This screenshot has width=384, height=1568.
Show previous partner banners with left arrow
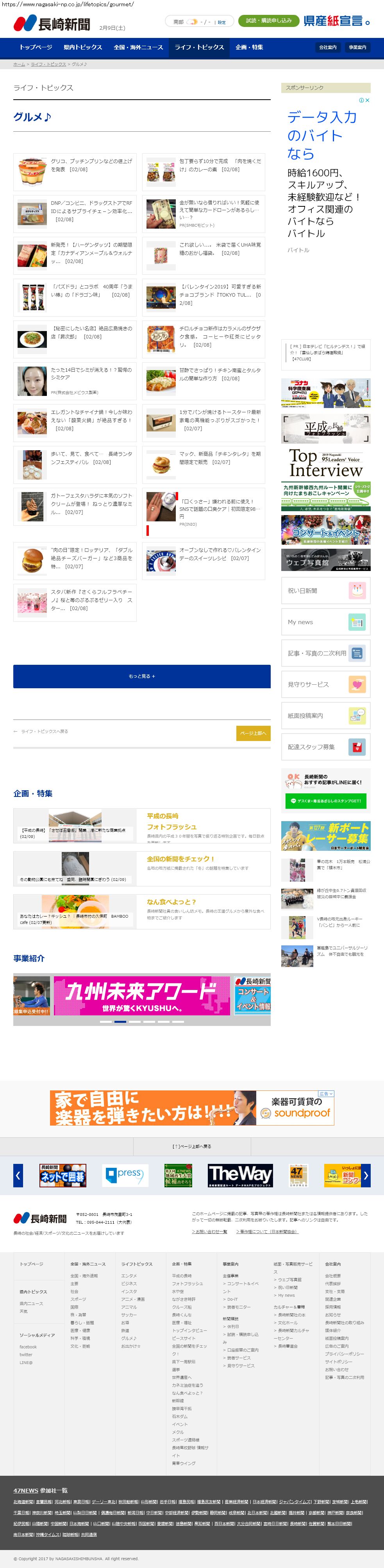tap(18, 1175)
